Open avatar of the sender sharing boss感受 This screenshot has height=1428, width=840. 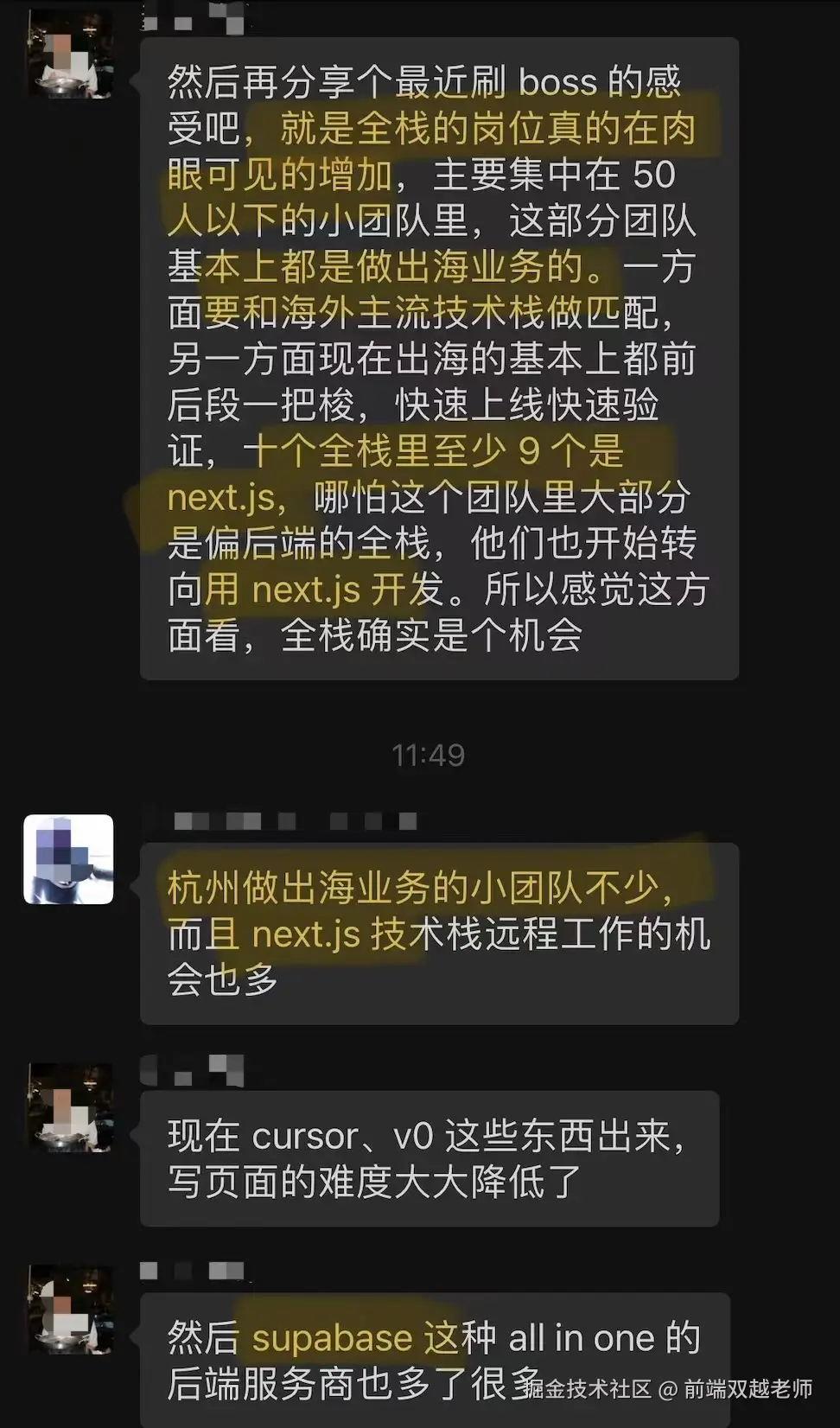69,55
